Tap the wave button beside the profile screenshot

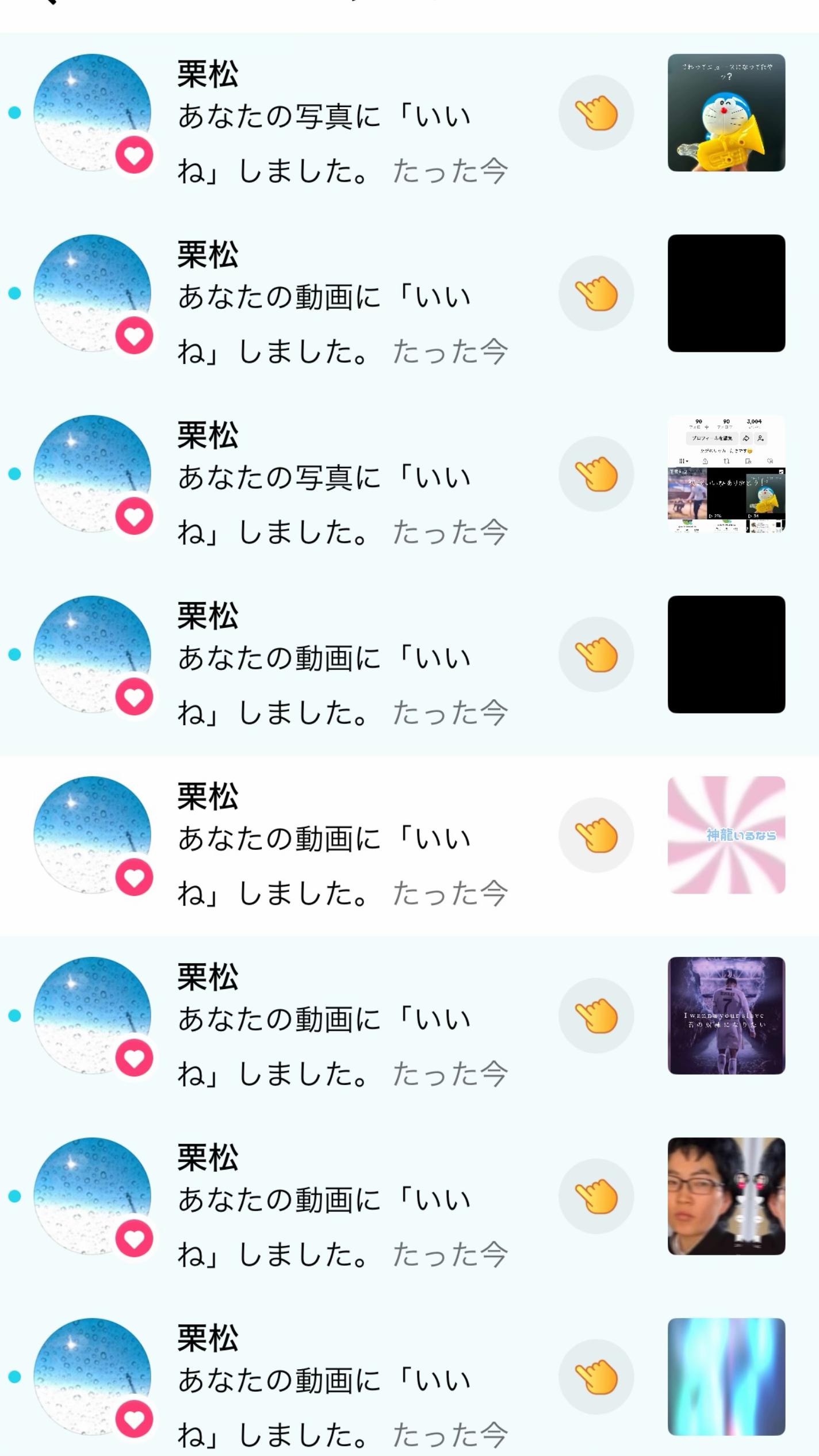pyautogui.click(x=596, y=474)
